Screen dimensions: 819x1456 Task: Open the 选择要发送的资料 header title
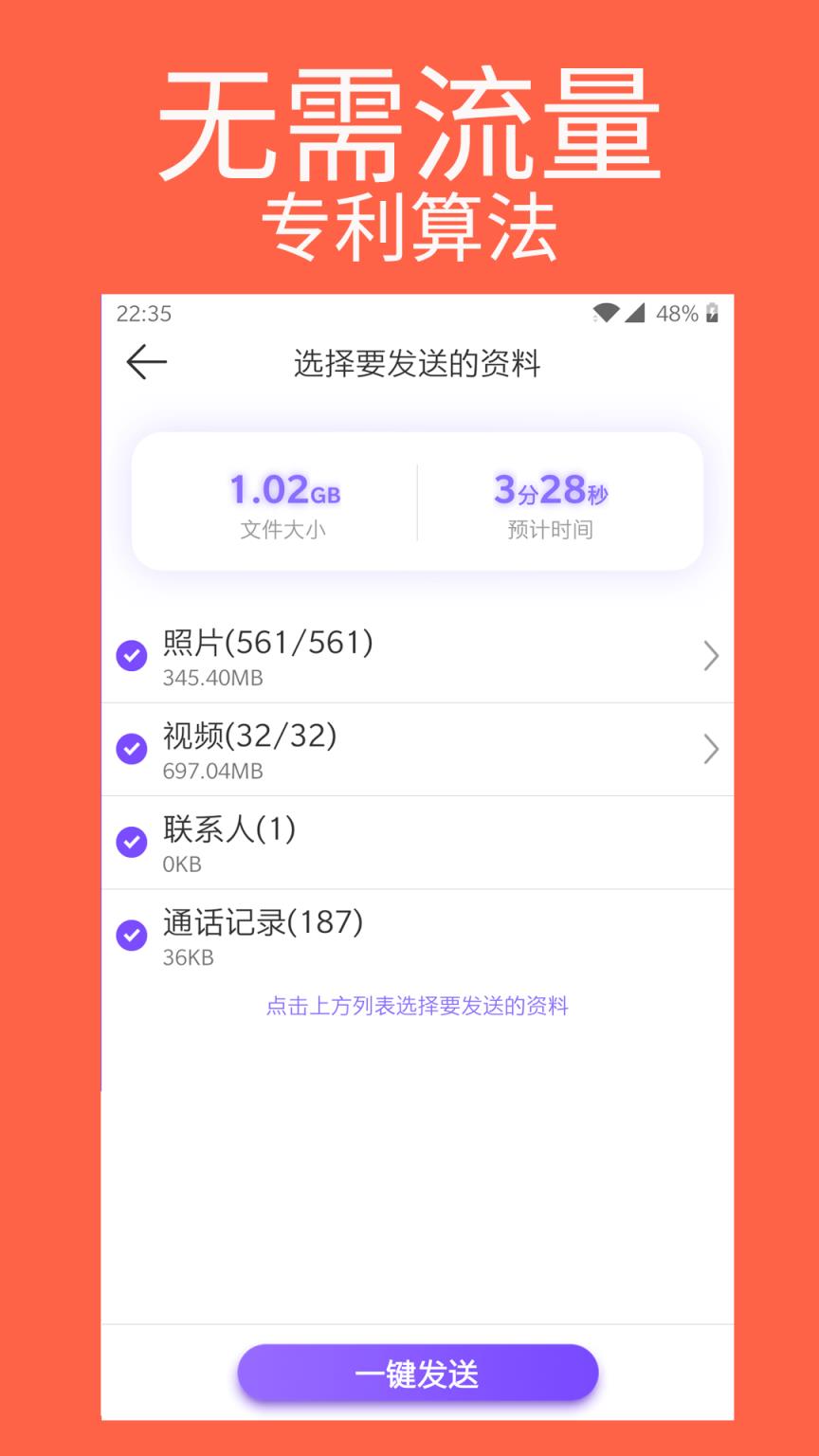point(417,364)
